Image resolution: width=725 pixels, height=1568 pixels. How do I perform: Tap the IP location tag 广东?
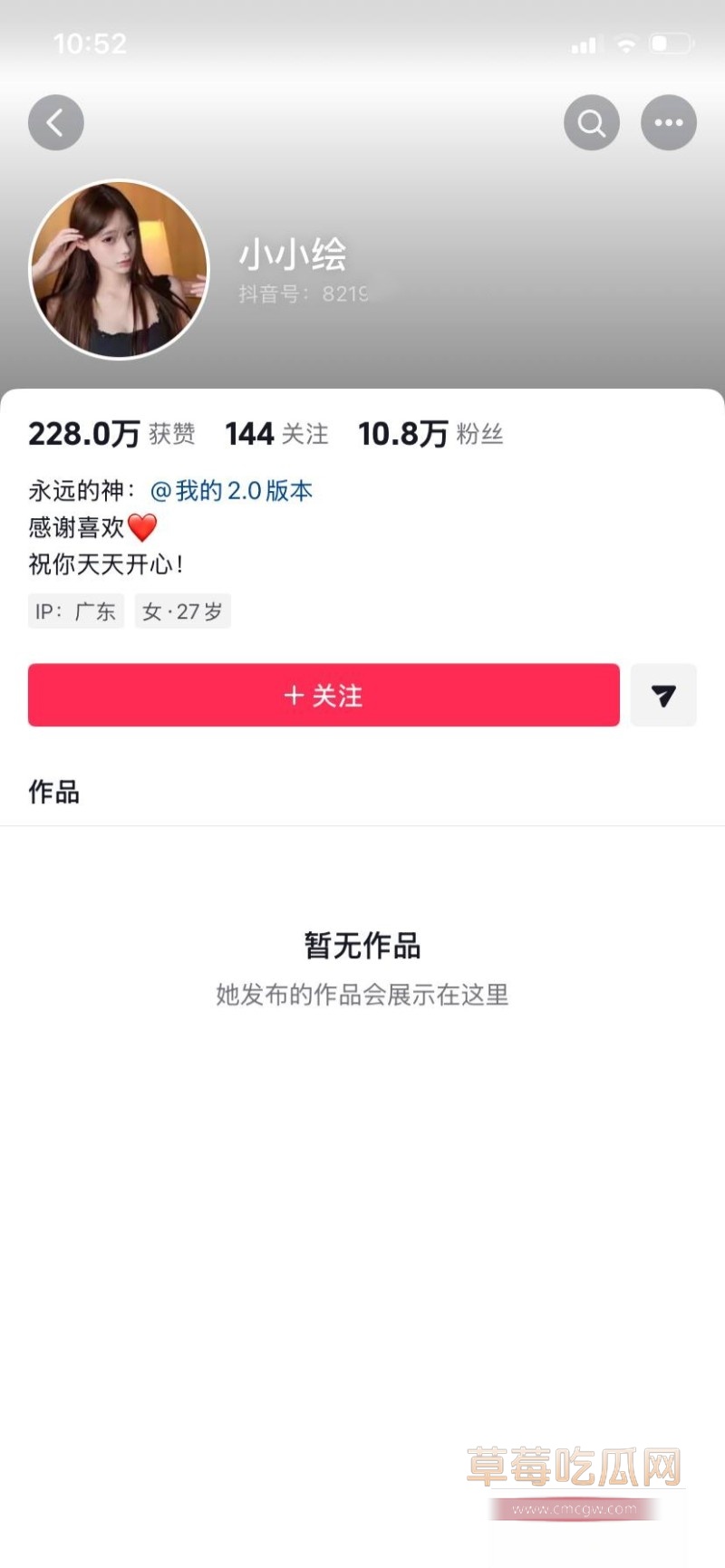coord(75,611)
